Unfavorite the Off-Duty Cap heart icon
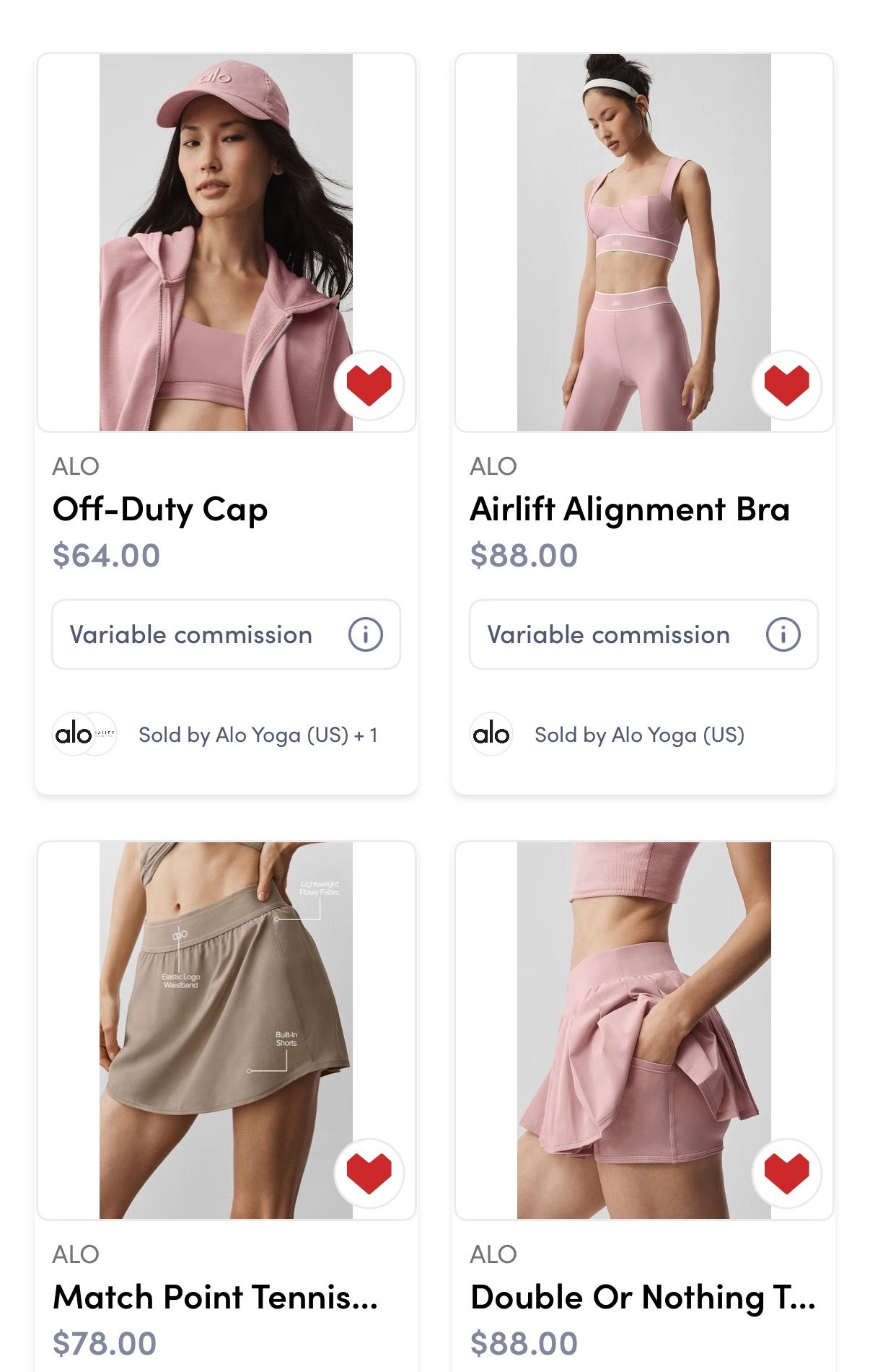The height and width of the screenshot is (1372, 870). 369,385
